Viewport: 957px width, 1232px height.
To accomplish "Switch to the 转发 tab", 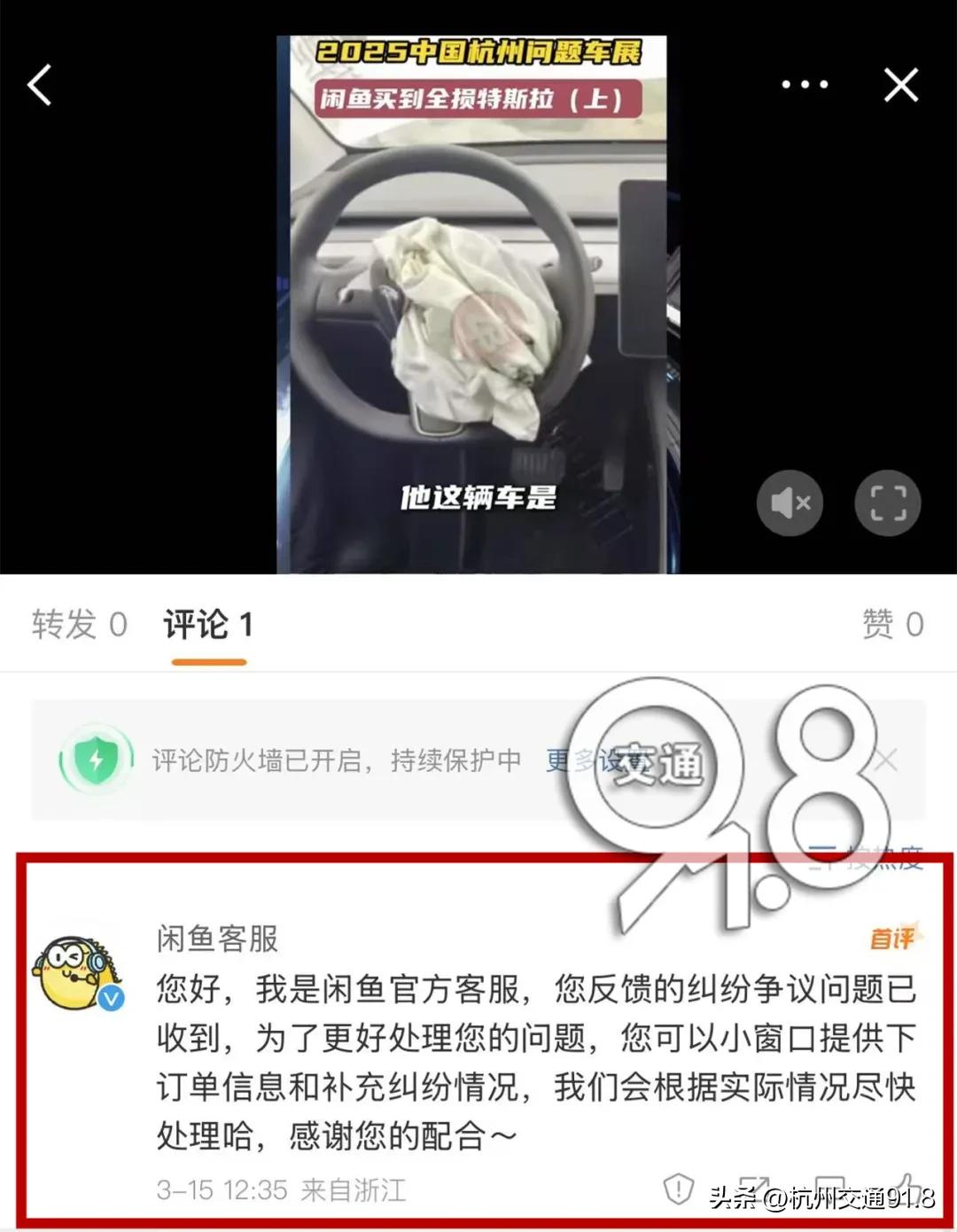I will coord(79,625).
